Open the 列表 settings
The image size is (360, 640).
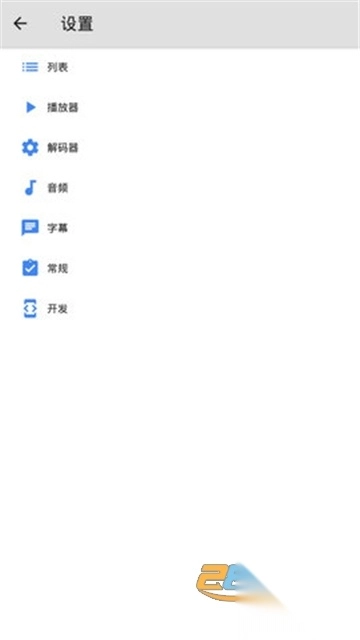tap(180, 67)
